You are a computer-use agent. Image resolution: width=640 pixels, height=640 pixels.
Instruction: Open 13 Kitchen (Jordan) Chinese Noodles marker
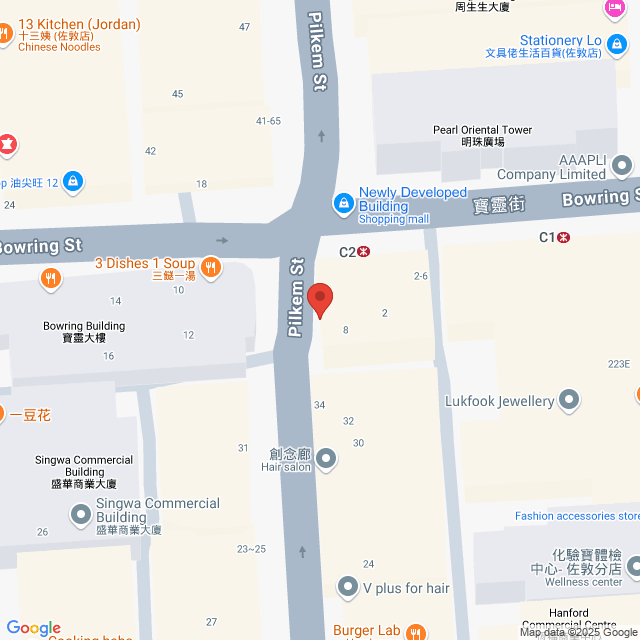click(x=4, y=36)
